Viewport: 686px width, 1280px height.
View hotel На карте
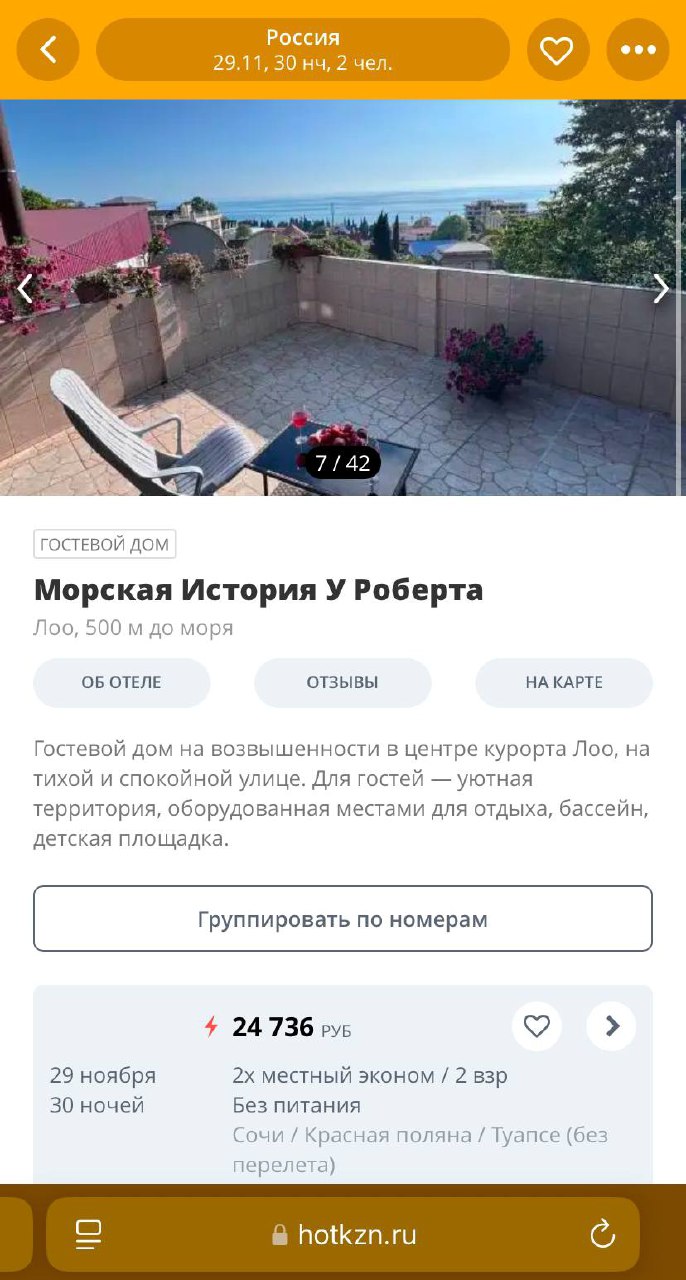pos(563,683)
